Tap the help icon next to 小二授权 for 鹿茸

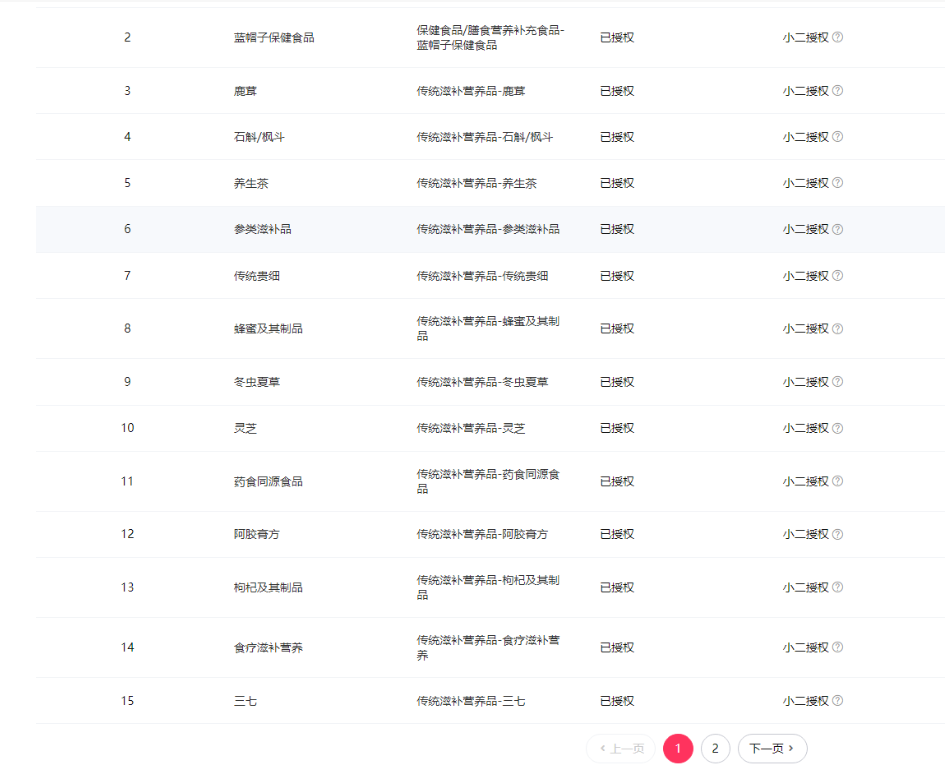coord(838,91)
